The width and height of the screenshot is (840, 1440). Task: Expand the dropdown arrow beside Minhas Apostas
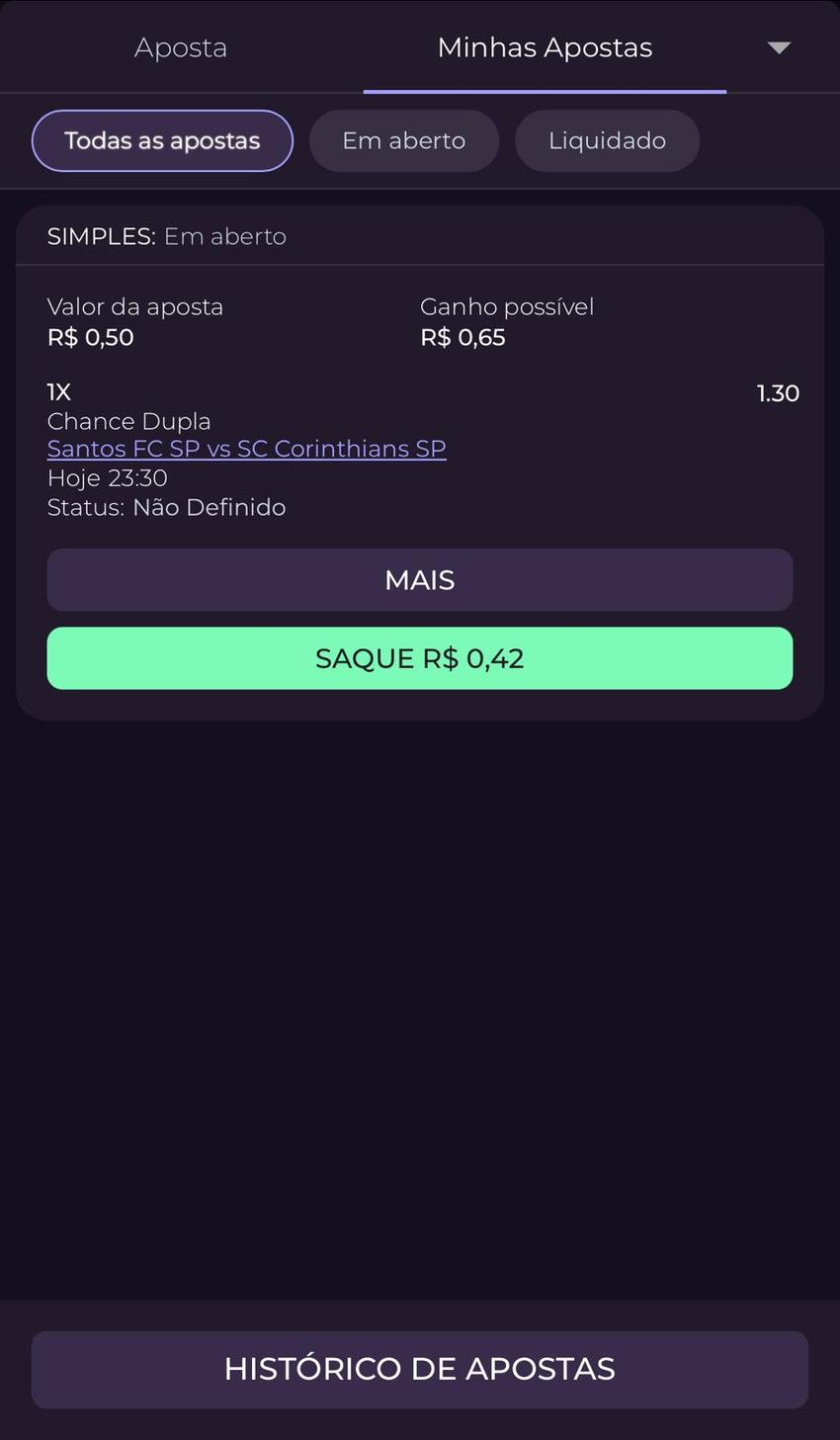[778, 46]
